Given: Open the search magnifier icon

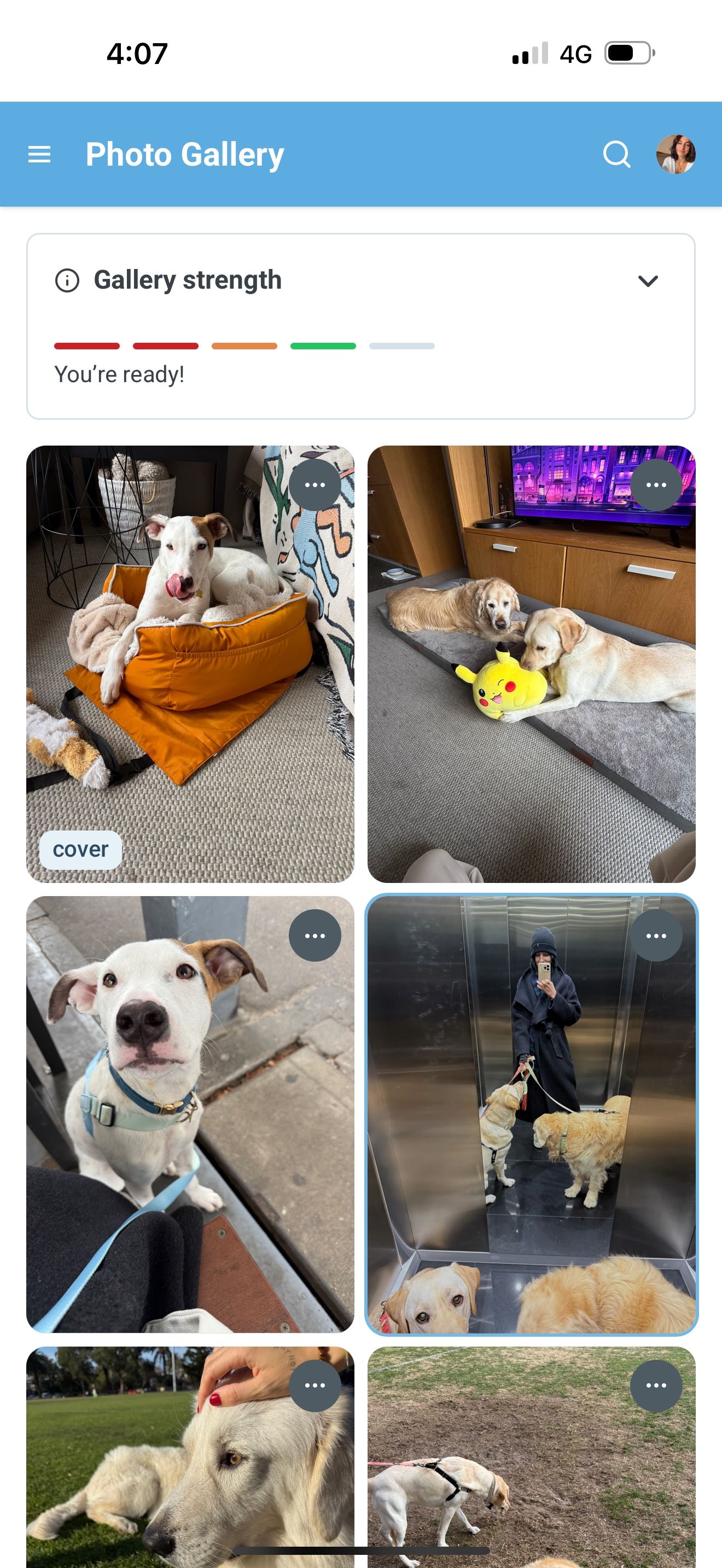Looking at the screenshot, I should pyautogui.click(x=616, y=154).
